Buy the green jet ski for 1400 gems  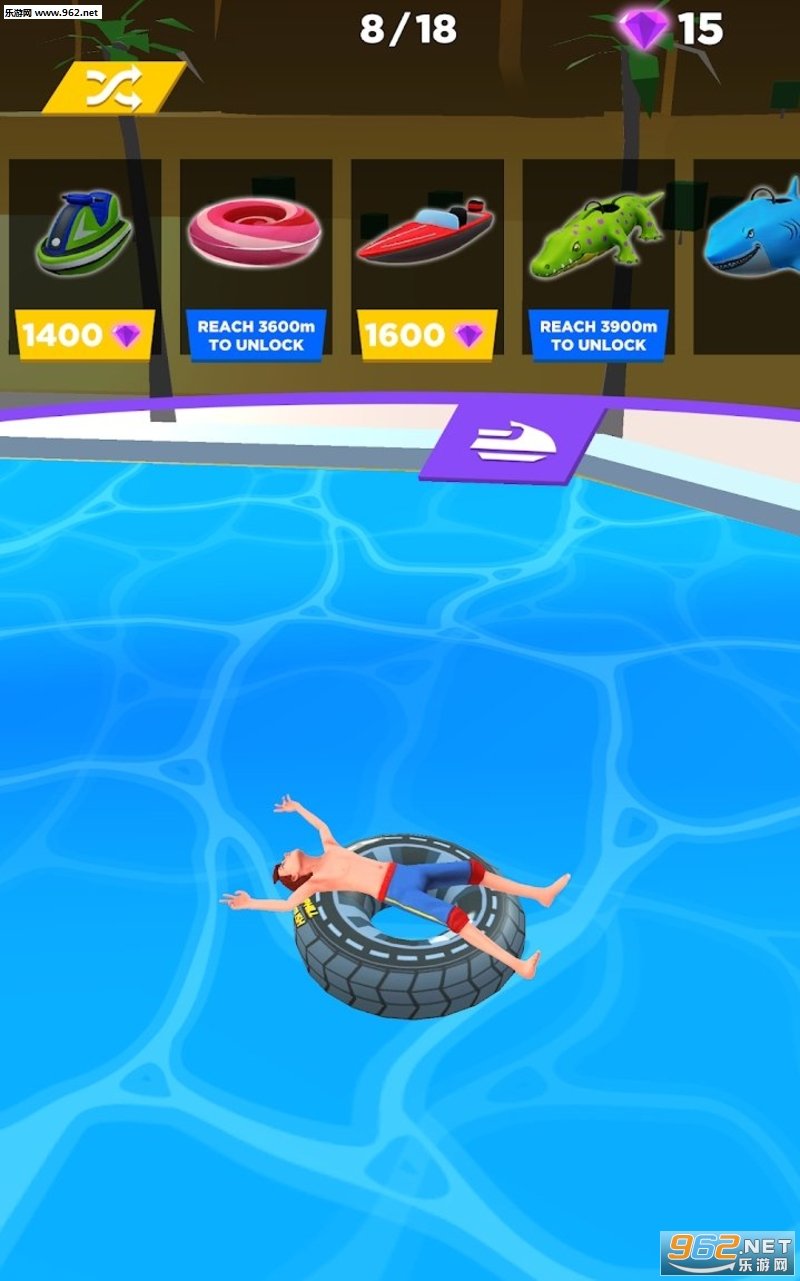pyautogui.click(x=84, y=335)
